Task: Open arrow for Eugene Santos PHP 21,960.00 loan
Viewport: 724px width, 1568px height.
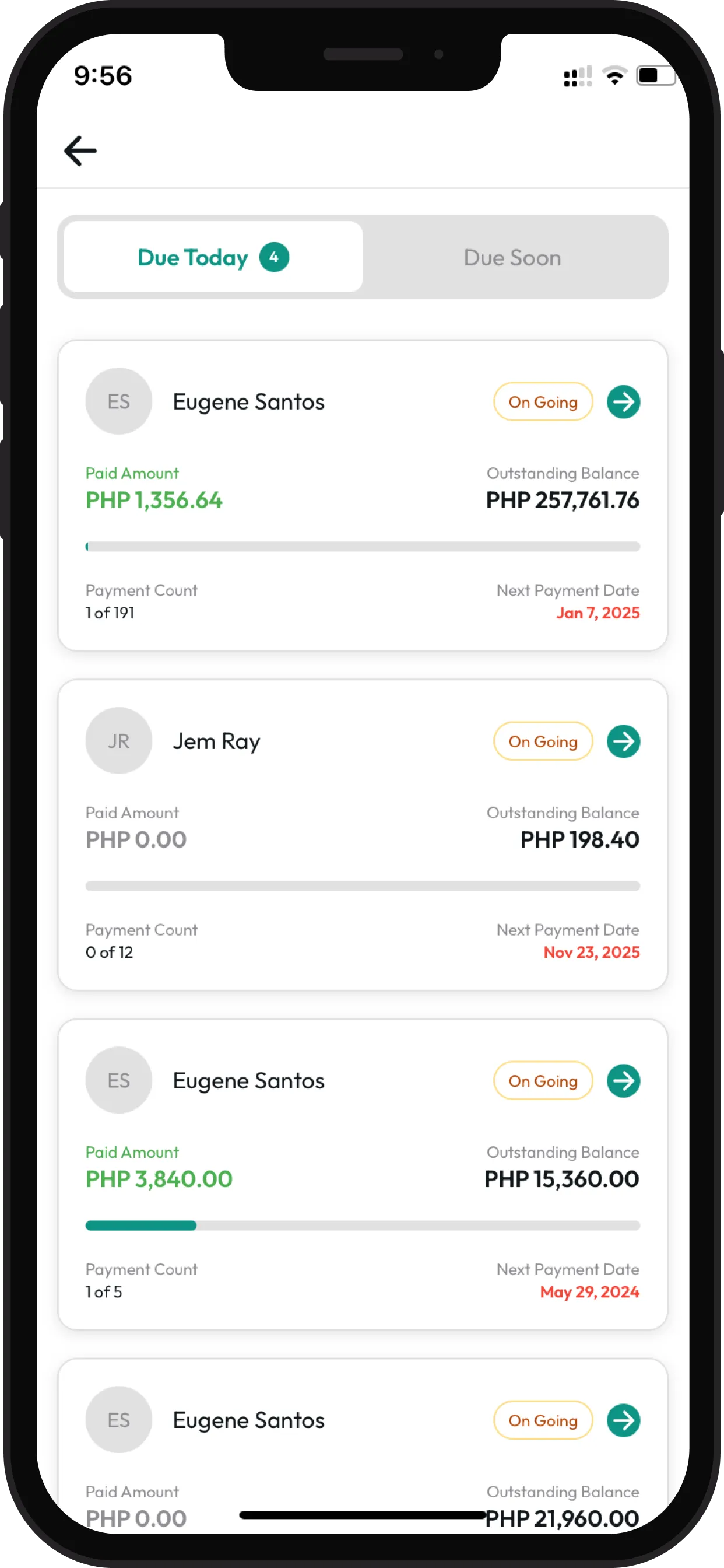Action: pos(623,1420)
